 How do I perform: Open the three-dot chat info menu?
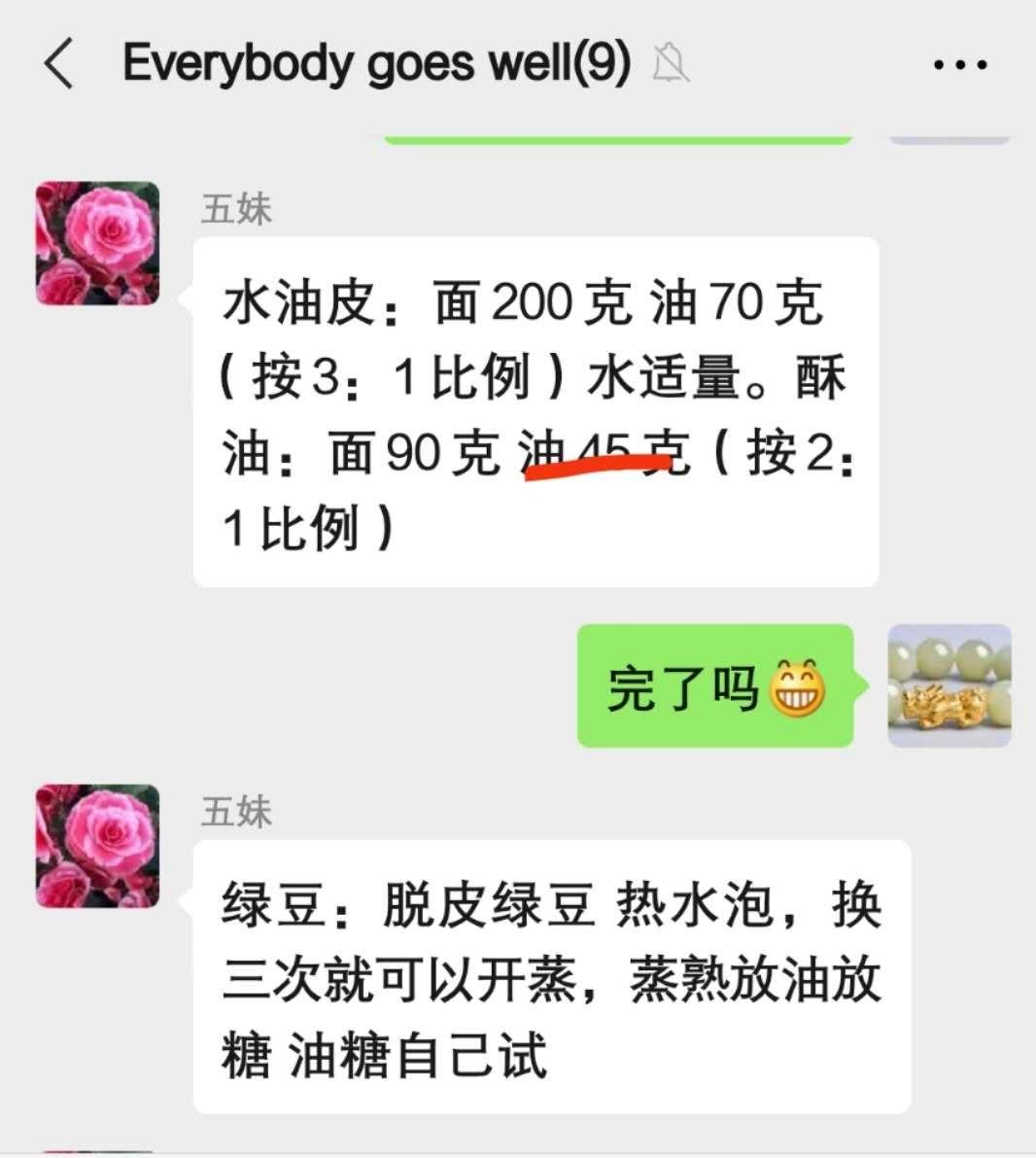coord(960,64)
